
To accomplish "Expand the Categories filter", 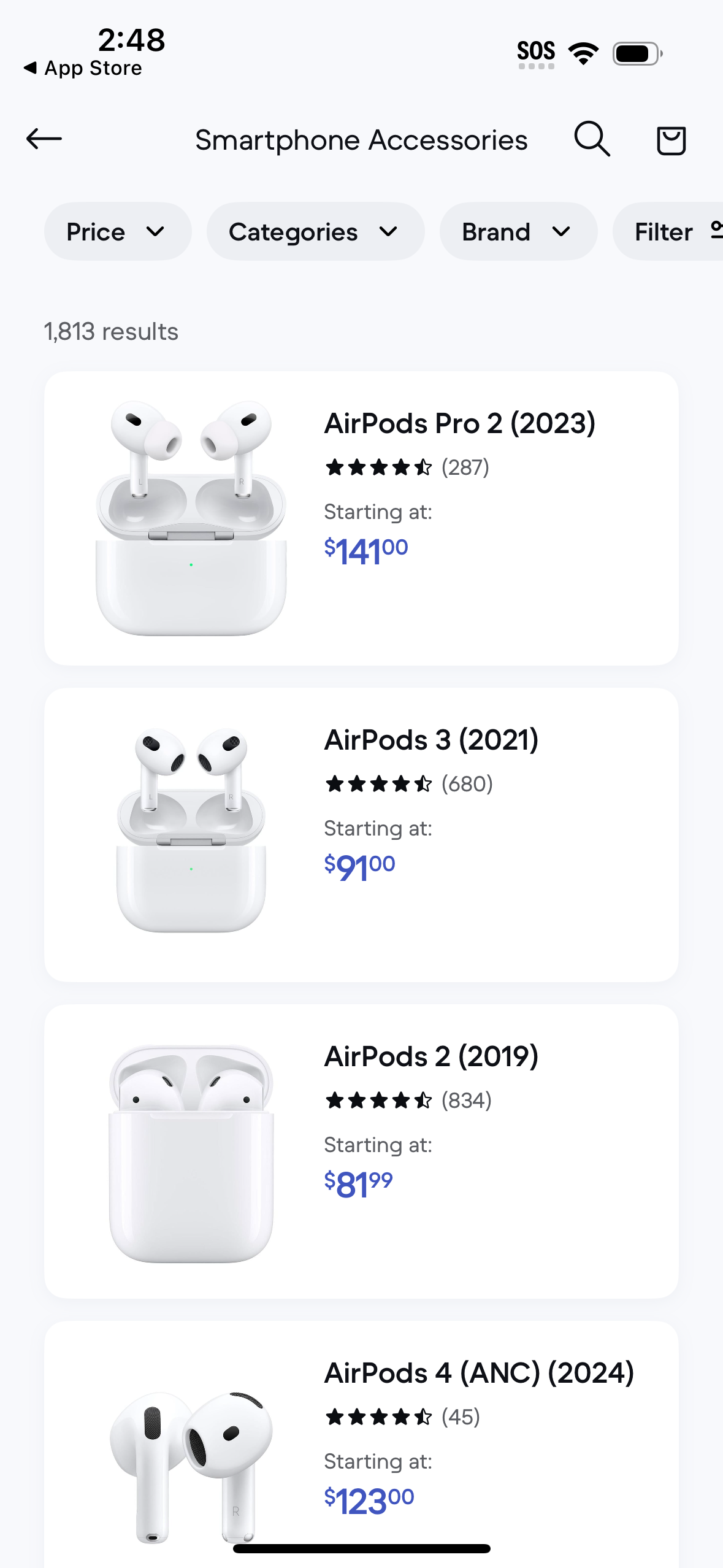I will [x=315, y=231].
